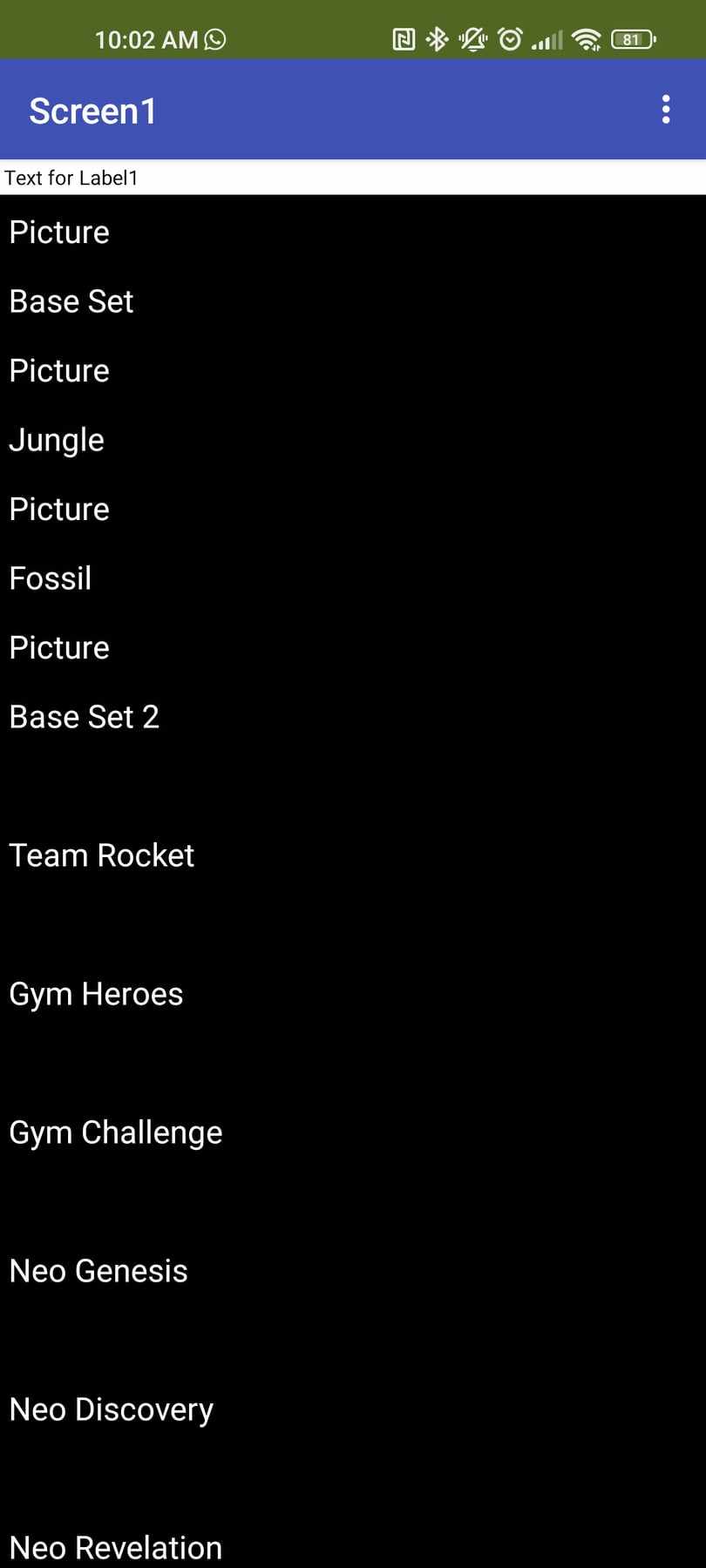Open the Gym Challenge entry
This screenshot has width=706, height=1568.
pos(353,1132)
